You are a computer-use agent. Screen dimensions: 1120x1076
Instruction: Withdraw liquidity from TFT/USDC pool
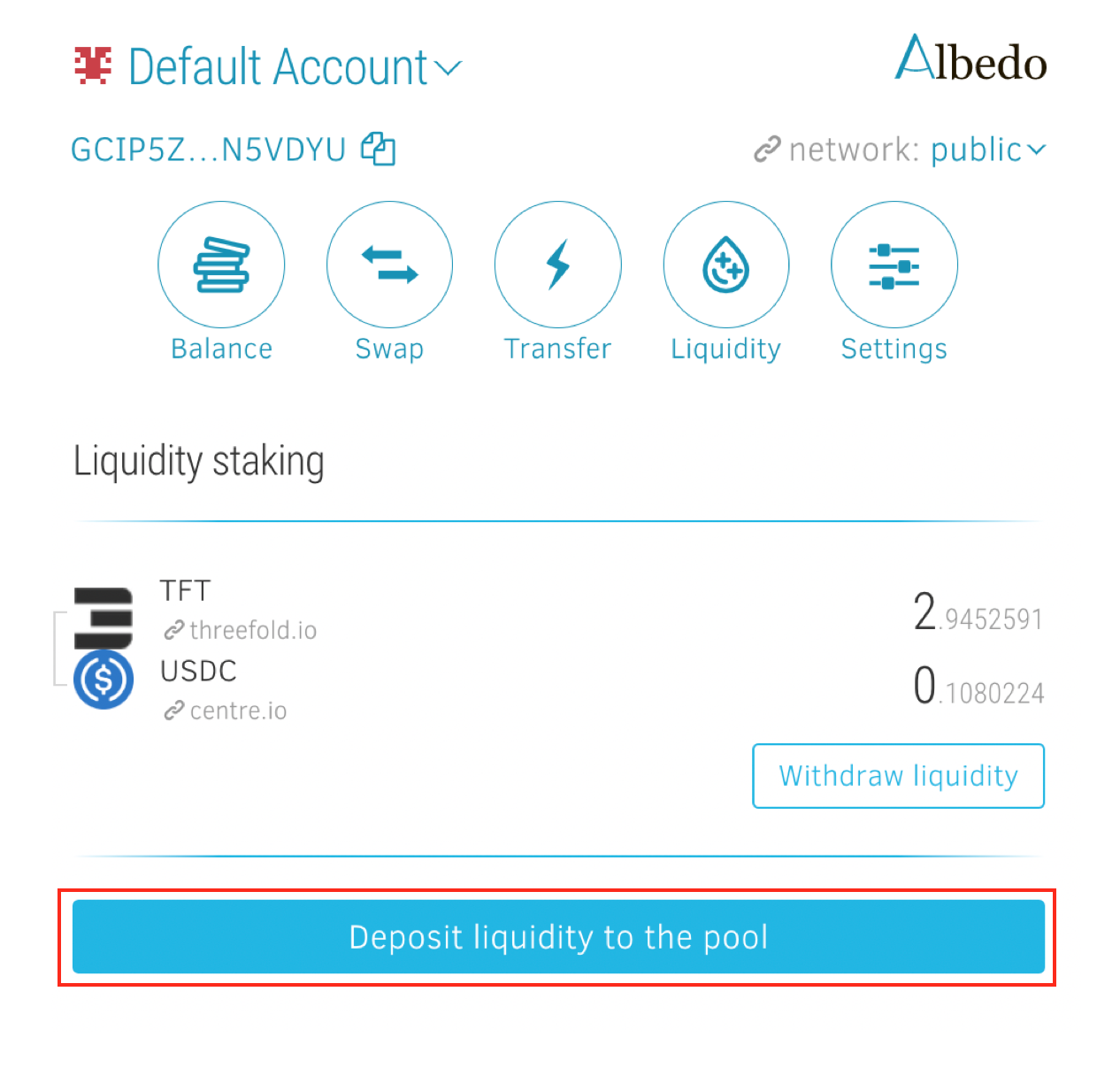(x=898, y=776)
